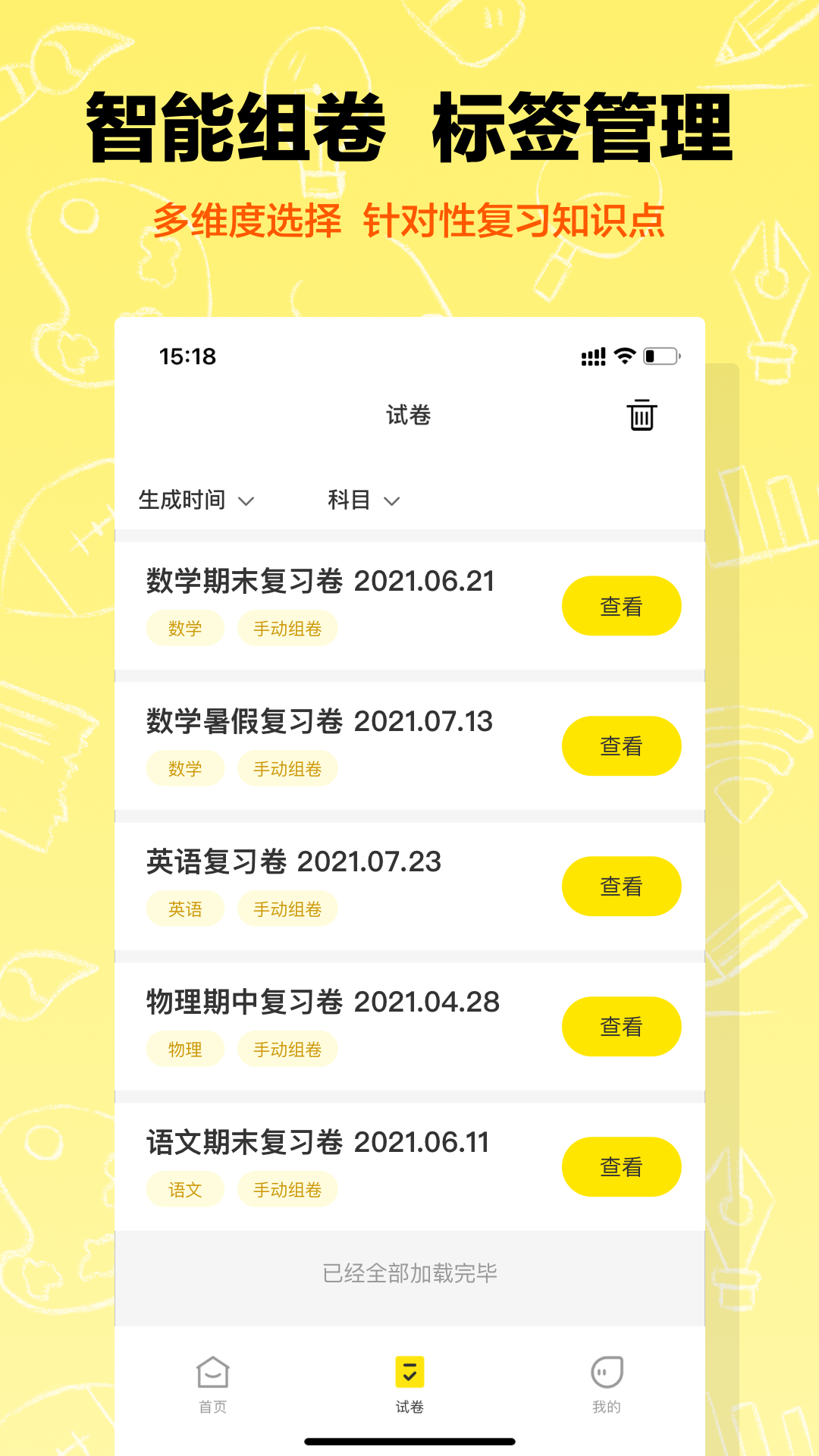Tap the 物理 subject tag
819x1456 pixels.
point(186,1049)
